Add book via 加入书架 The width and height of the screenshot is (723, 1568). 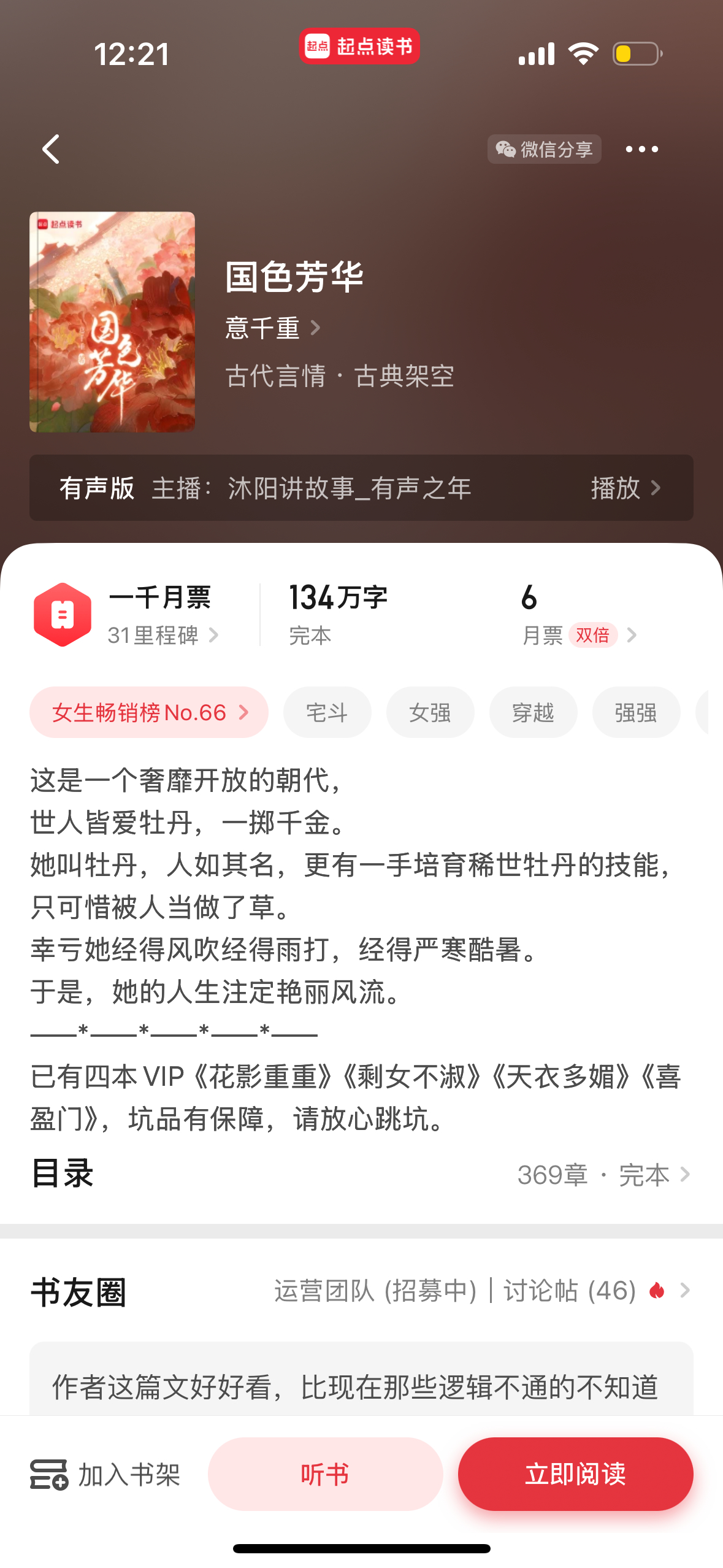click(x=105, y=1475)
